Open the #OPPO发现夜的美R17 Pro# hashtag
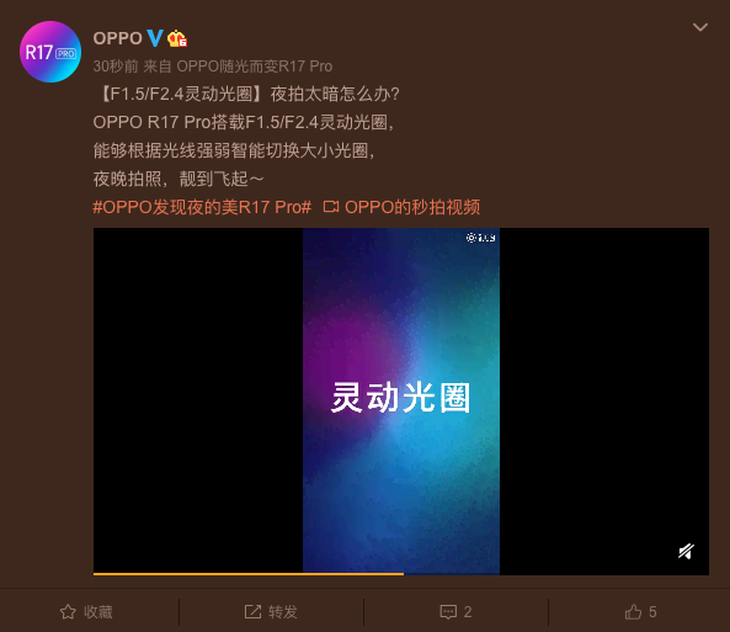Viewport: 730px width, 632px height. click(x=203, y=207)
